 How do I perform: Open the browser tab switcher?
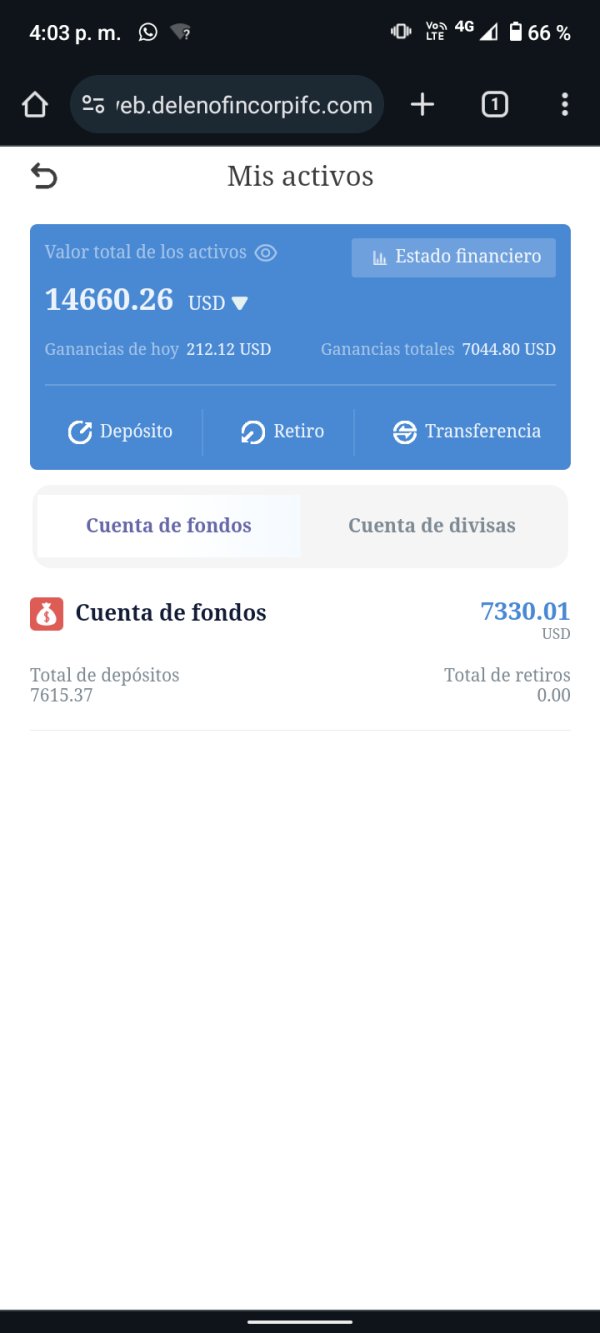495,105
